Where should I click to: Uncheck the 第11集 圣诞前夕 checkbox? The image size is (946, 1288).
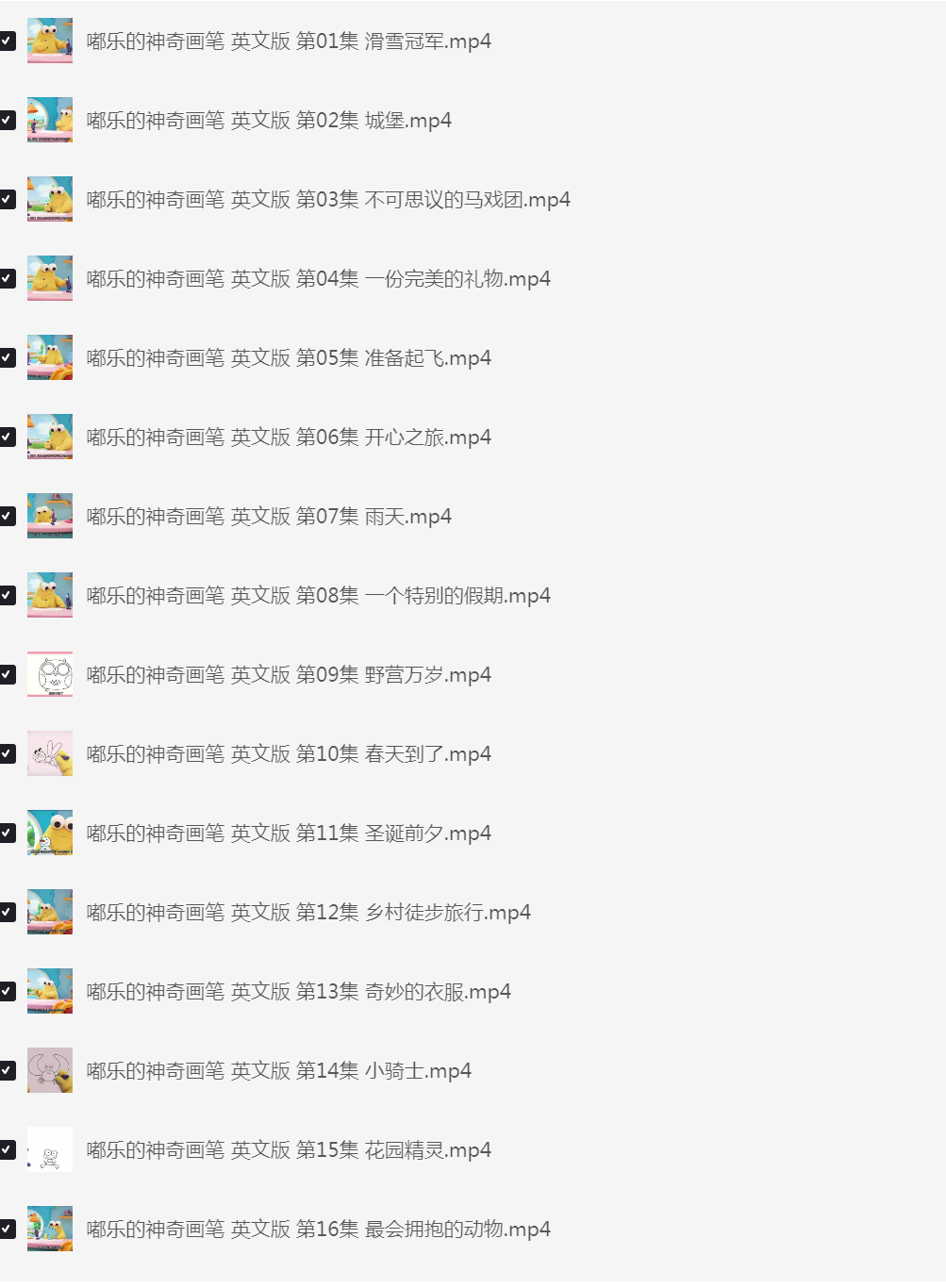[x=8, y=833]
